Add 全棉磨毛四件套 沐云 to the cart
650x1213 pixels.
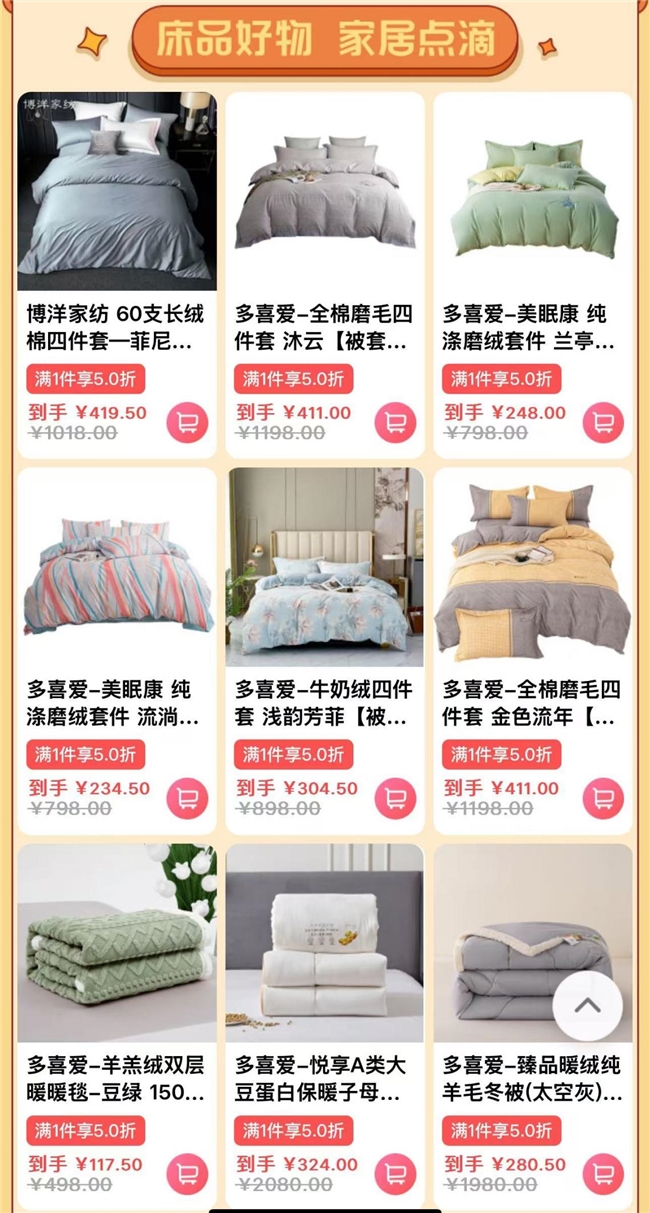point(395,422)
